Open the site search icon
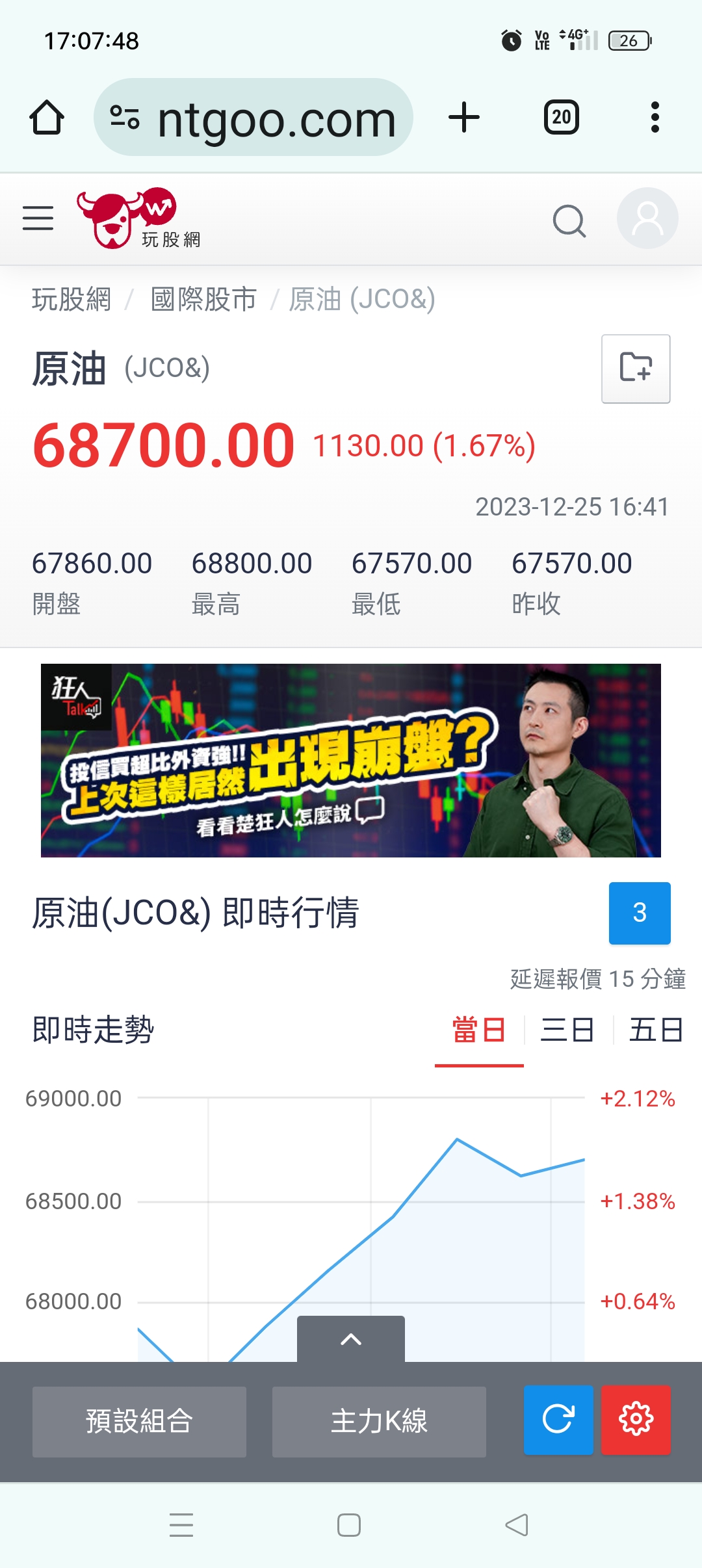The image size is (702, 1568). click(569, 221)
